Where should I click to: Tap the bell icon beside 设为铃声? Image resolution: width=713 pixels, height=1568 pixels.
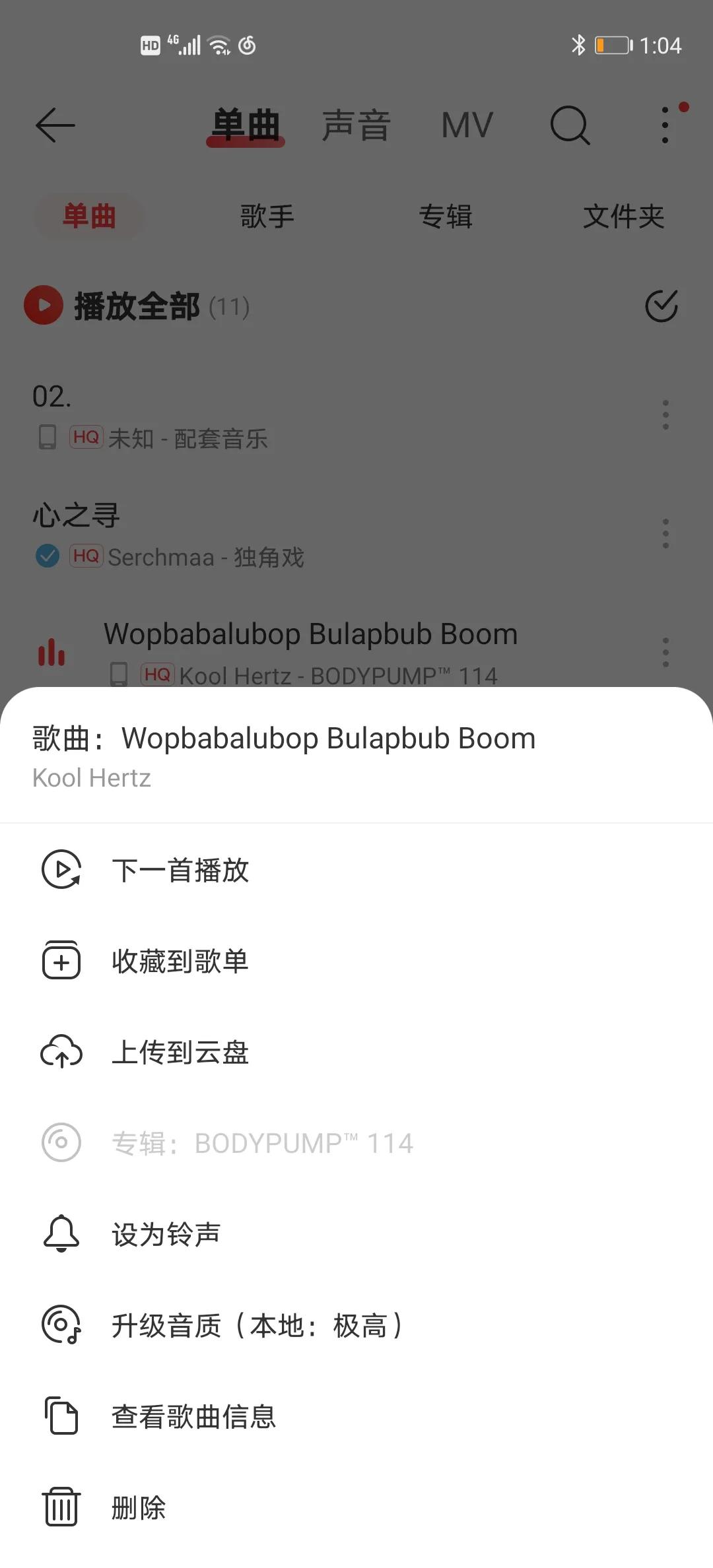tap(61, 1234)
